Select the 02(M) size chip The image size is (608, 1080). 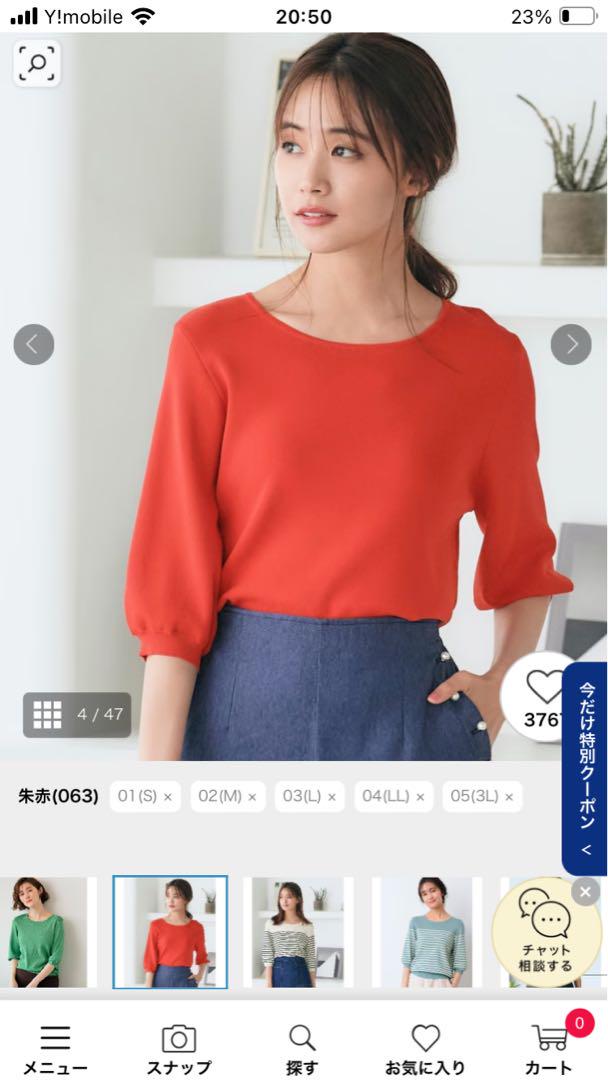[x=228, y=796]
